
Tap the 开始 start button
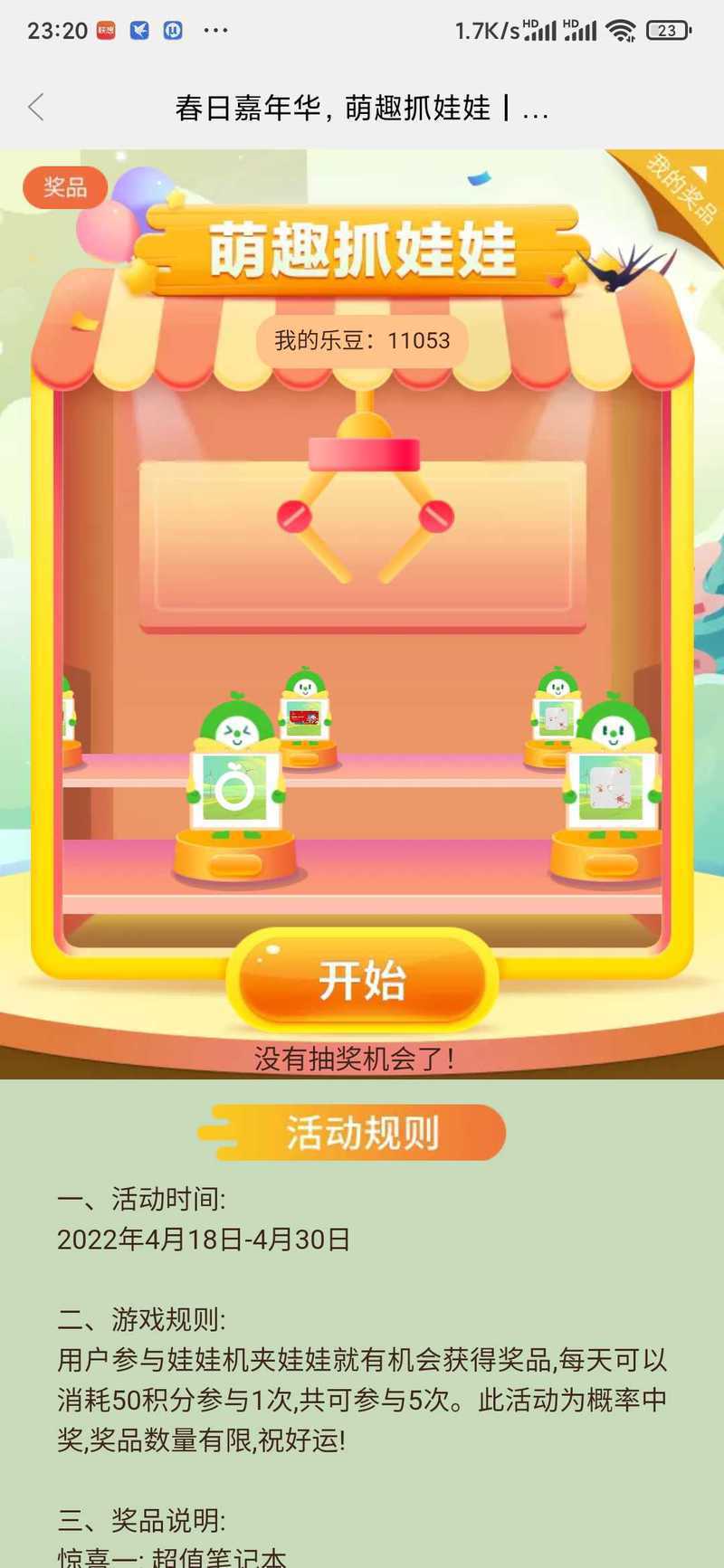(x=362, y=981)
